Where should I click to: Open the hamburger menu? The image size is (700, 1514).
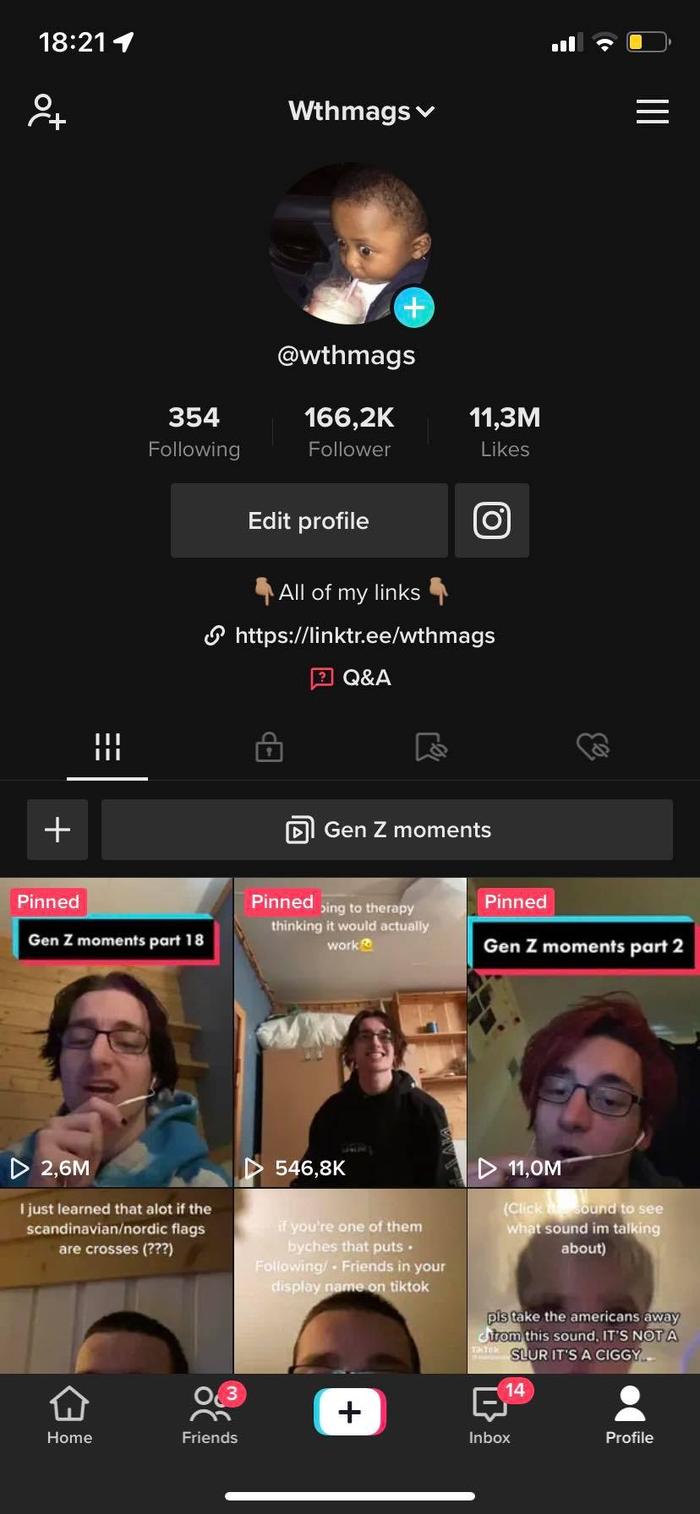[652, 111]
